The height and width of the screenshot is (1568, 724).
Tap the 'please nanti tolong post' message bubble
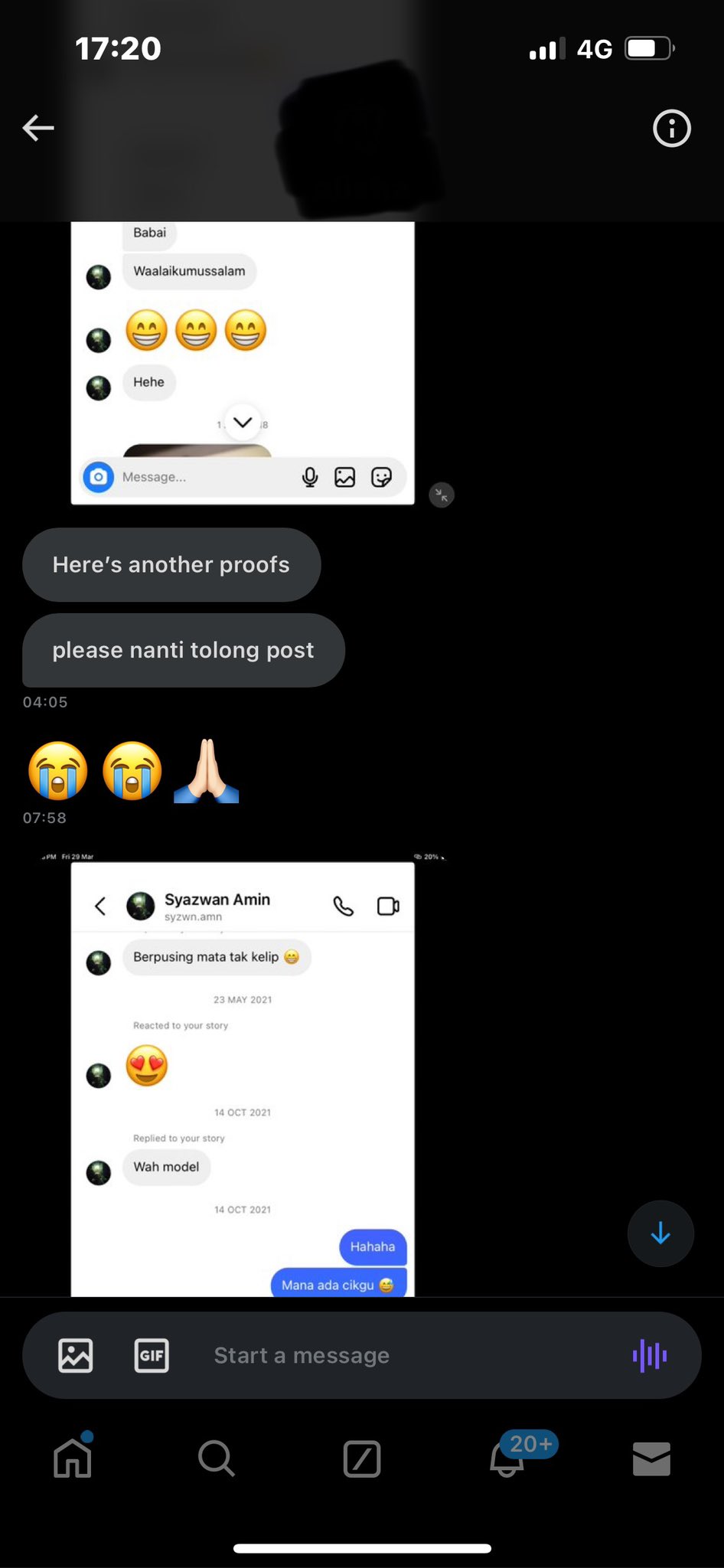tap(182, 650)
